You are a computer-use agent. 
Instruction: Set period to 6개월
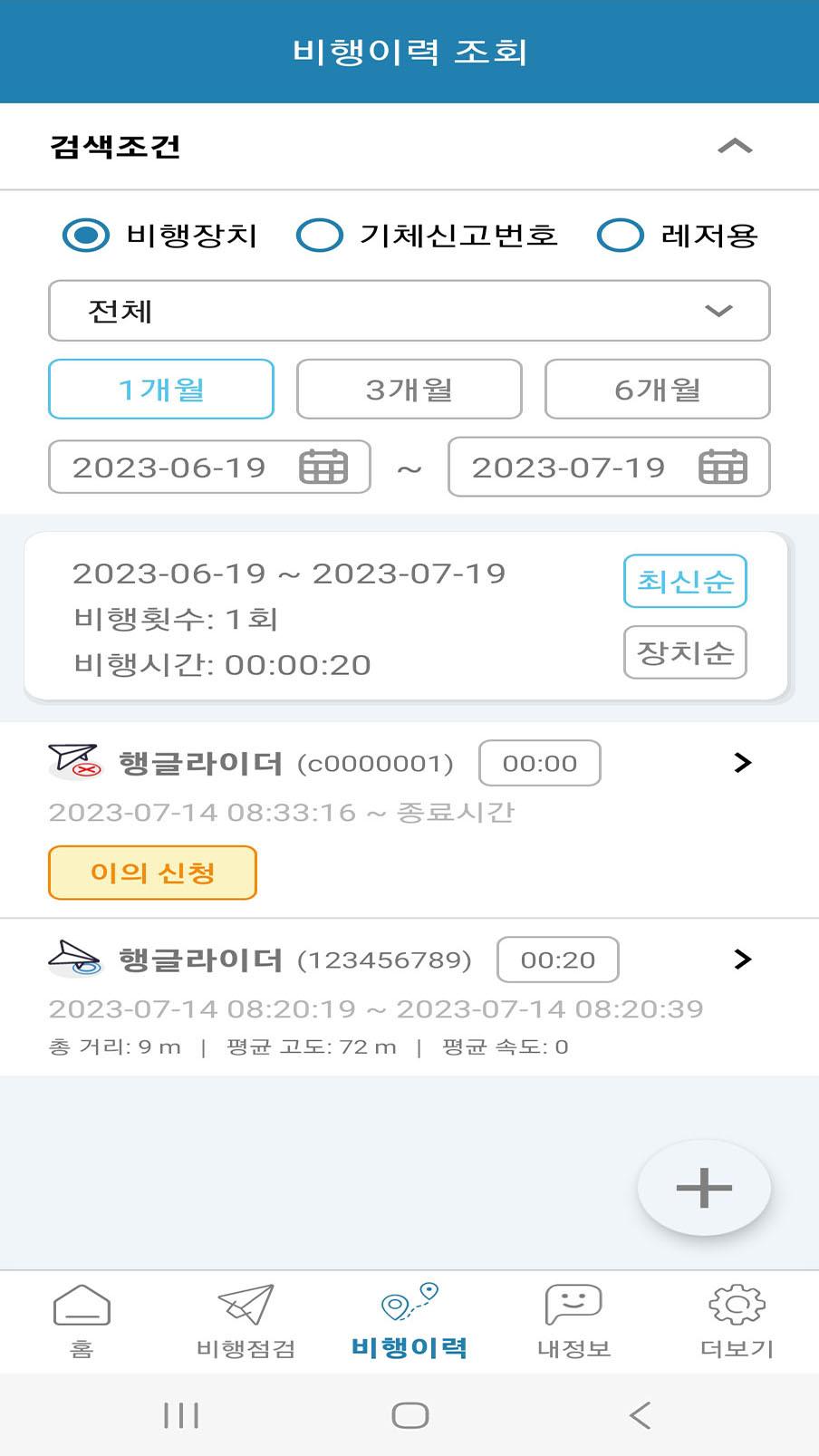658,389
